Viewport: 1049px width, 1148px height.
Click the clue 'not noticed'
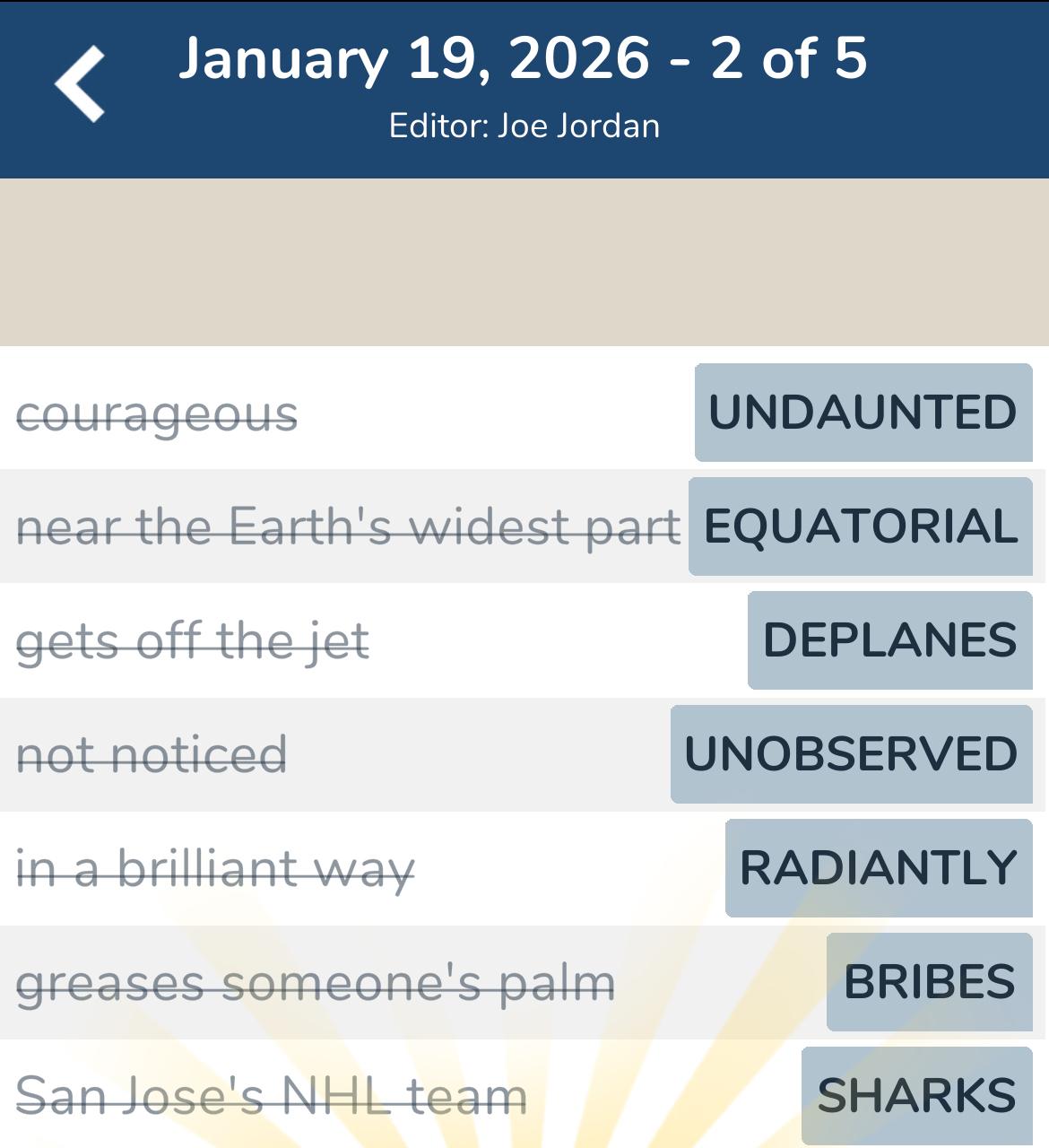pyautogui.click(x=152, y=753)
